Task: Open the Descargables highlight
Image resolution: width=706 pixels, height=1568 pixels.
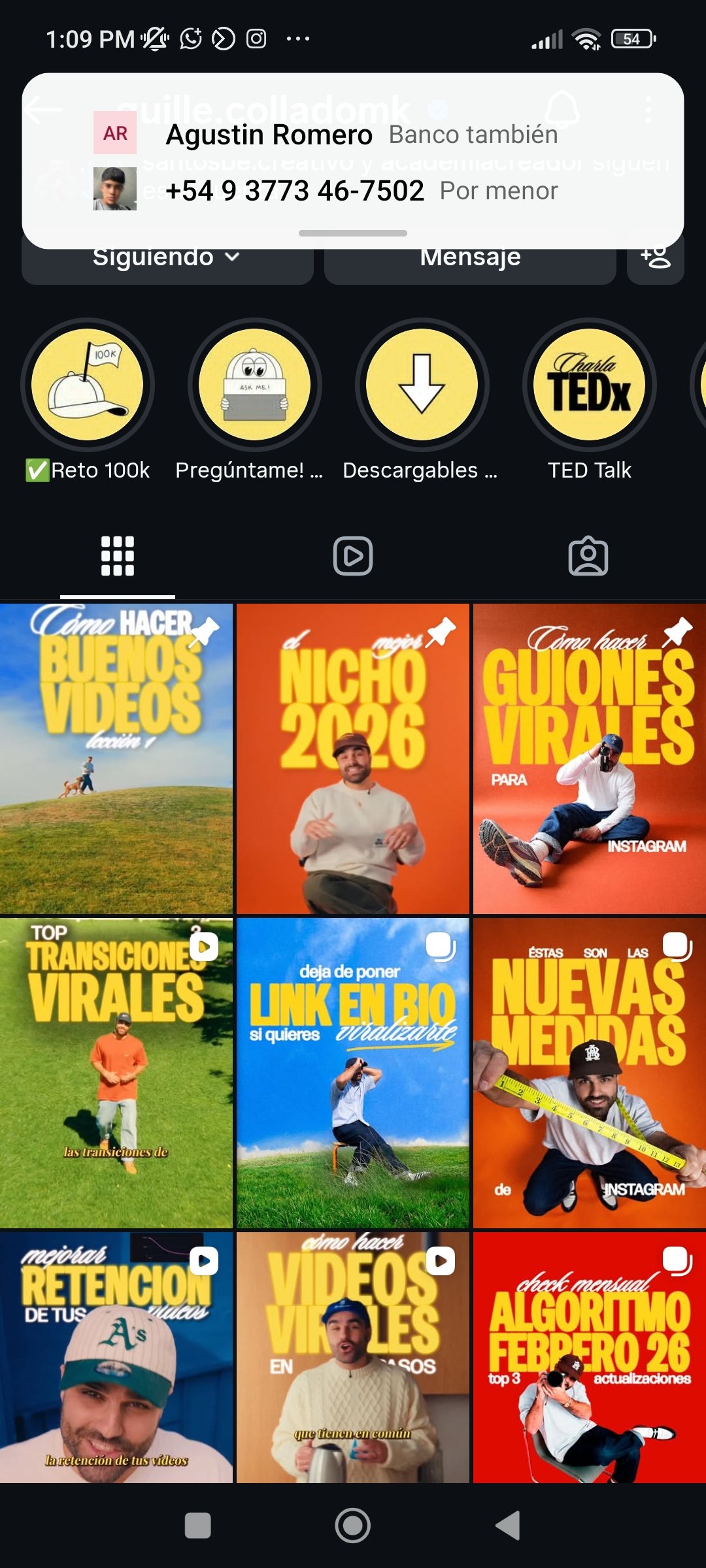Action: (x=421, y=385)
